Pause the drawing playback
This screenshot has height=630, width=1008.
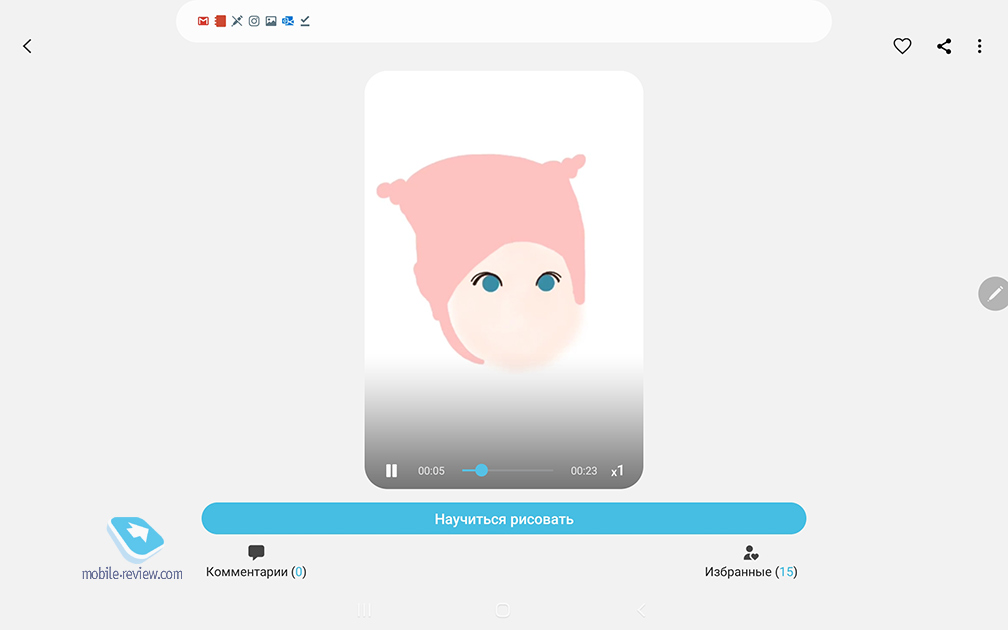[x=392, y=470]
